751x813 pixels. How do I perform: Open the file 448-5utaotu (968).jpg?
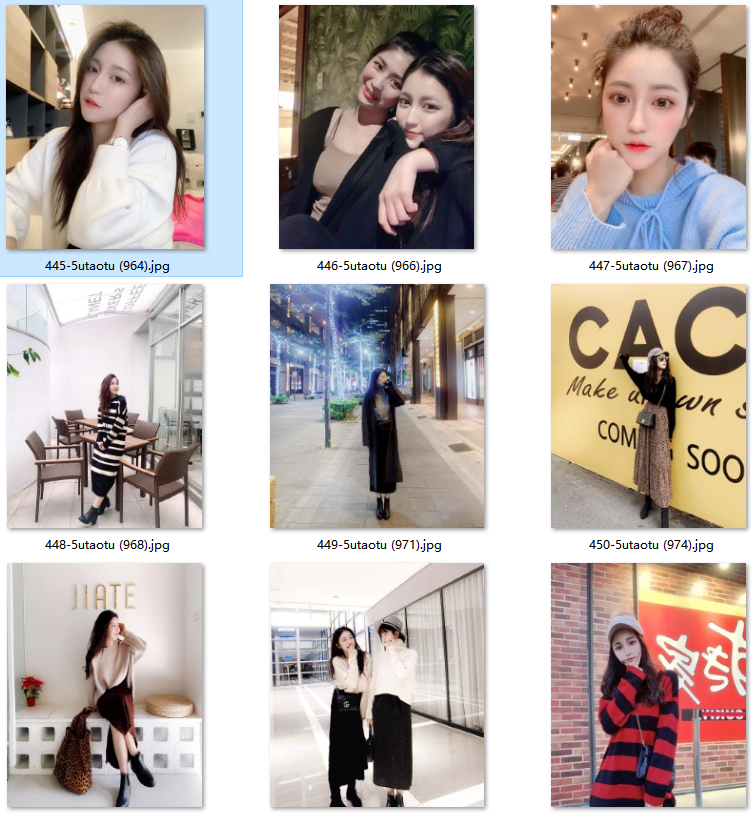(105, 406)
